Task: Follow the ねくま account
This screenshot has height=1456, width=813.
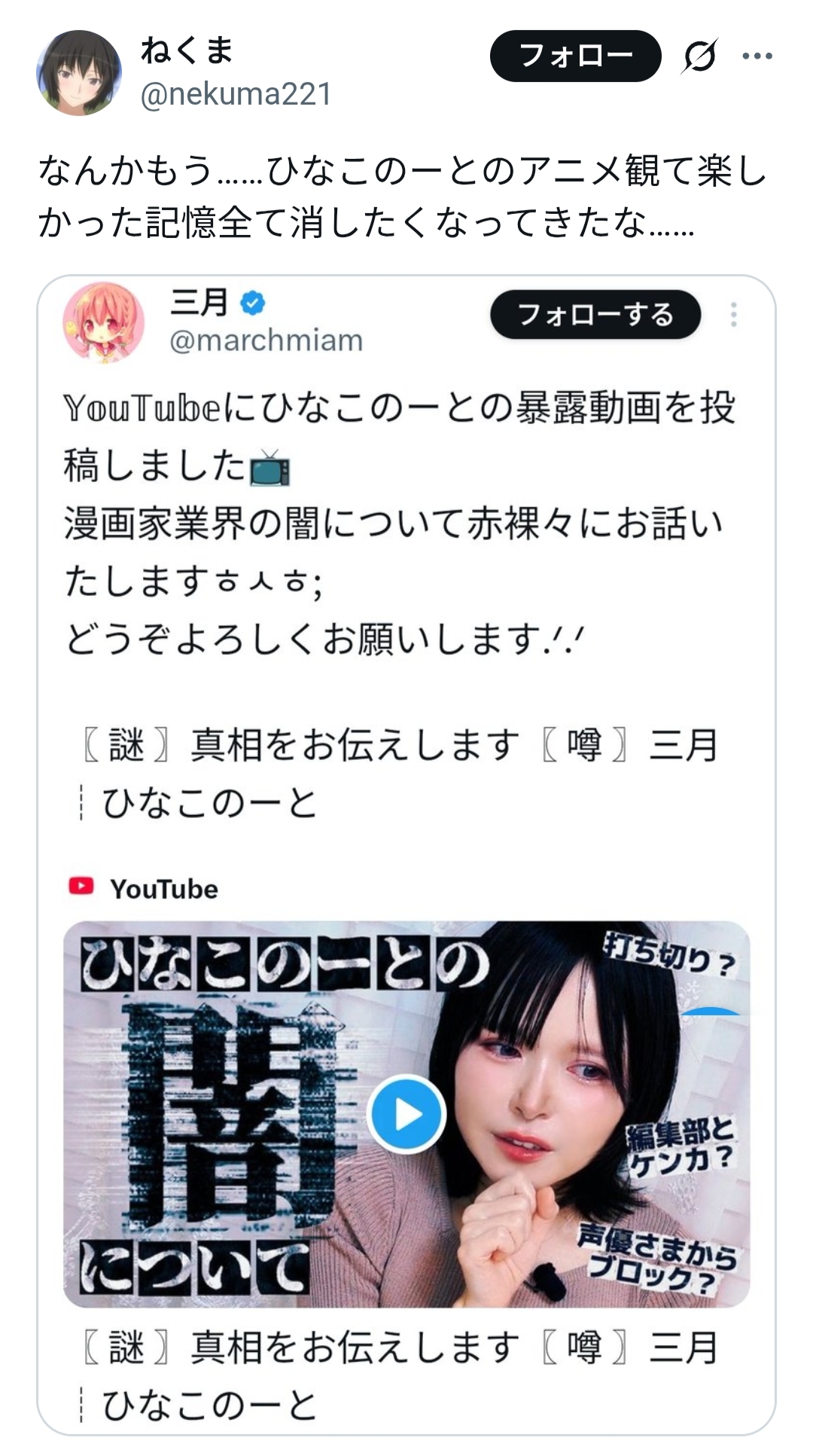Action: [575, 56]
